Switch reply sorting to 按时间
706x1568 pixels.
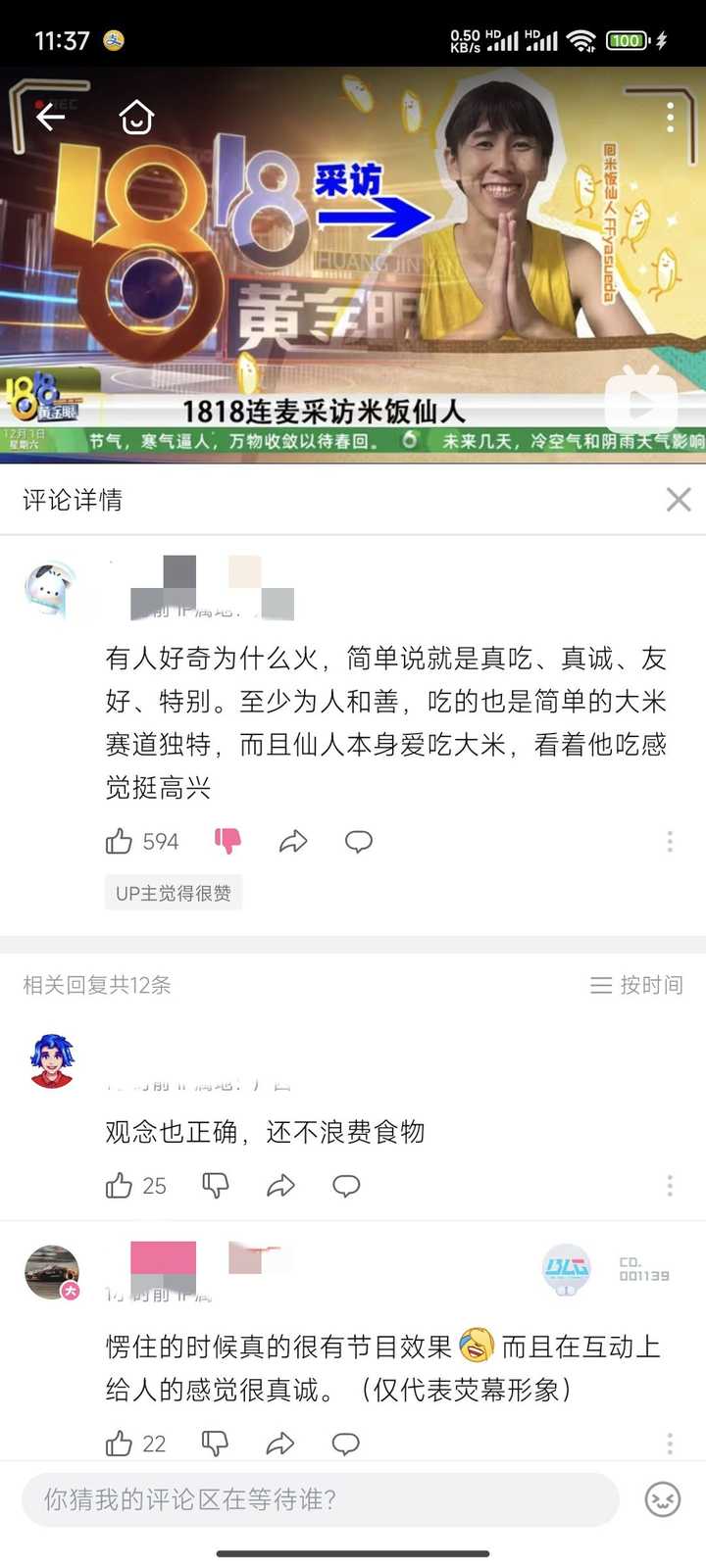(636, 985)
